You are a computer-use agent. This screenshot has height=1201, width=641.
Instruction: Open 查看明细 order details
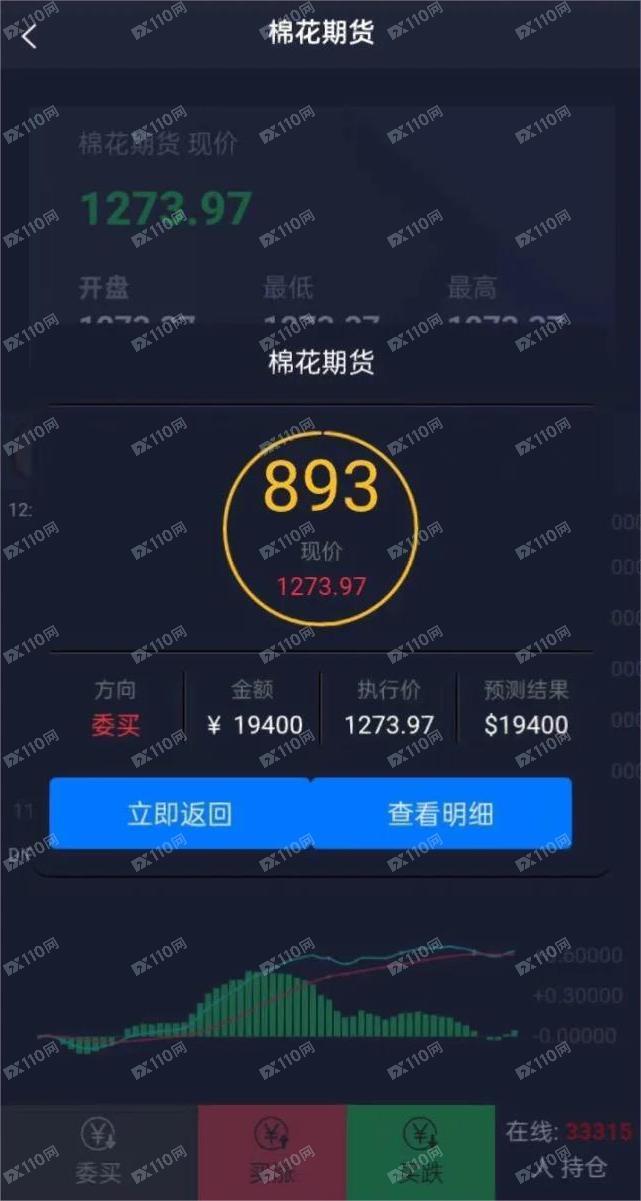coord(441,813)
